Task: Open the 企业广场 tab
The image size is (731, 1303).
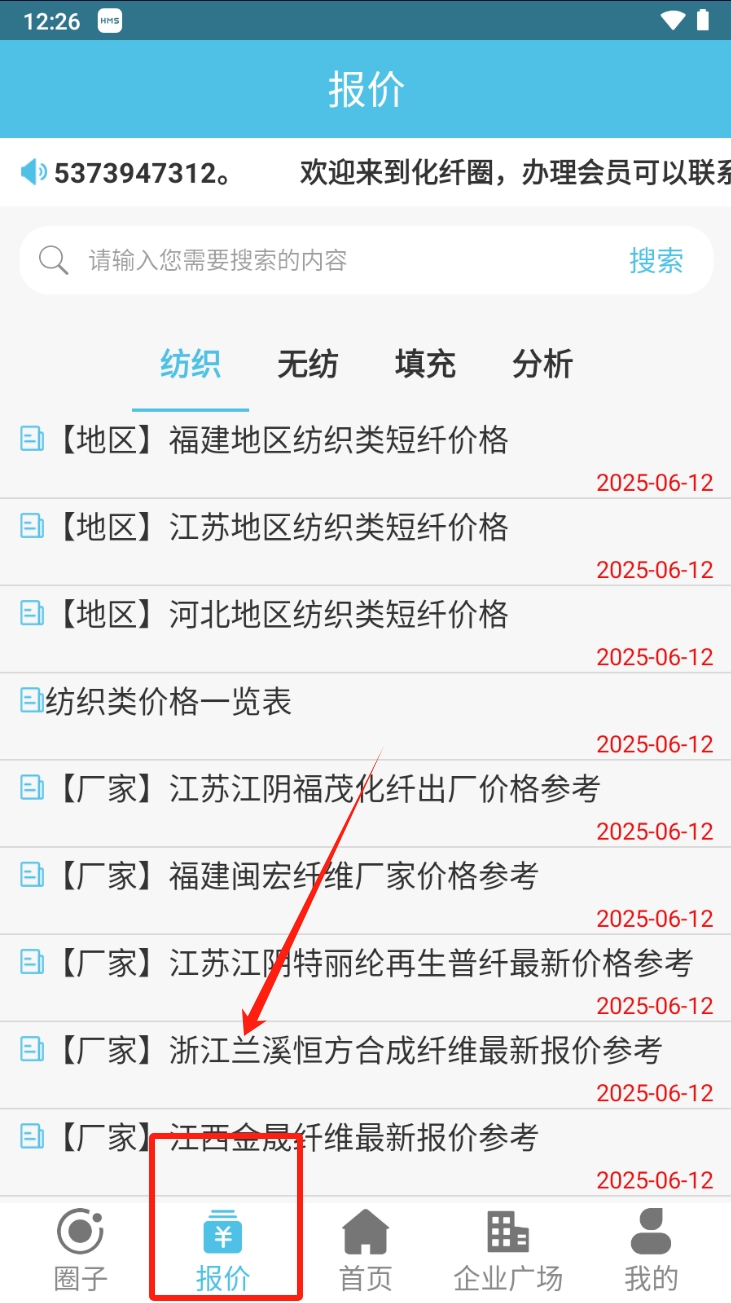Action: pos(508,1250)
